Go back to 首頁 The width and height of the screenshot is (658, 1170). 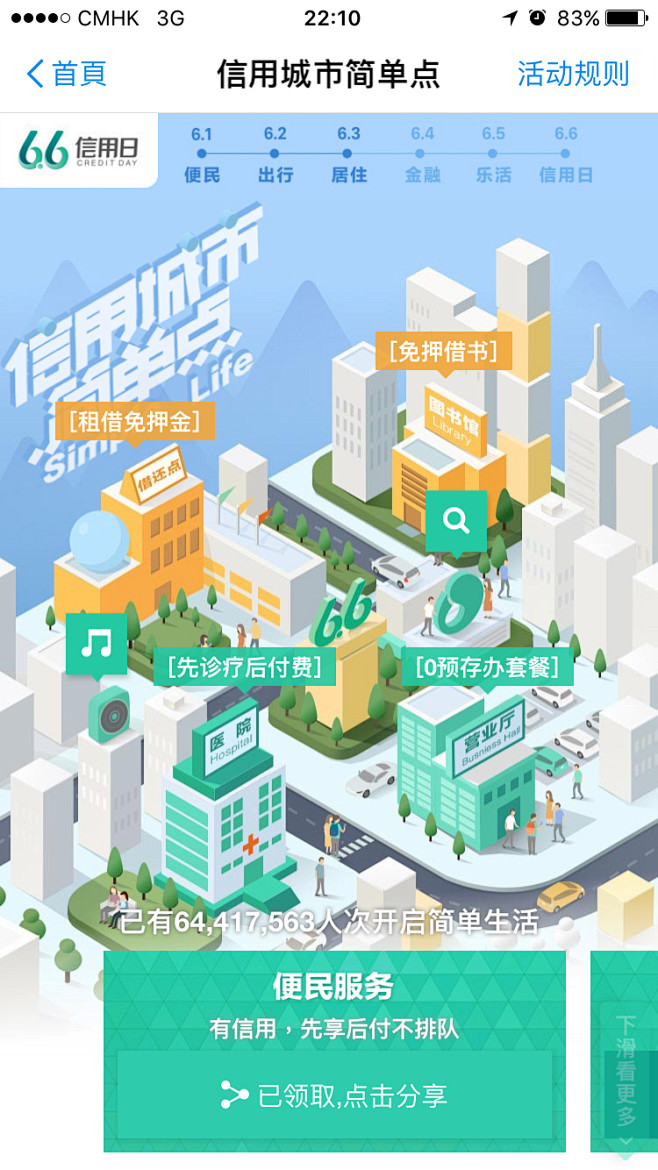tap(66, 74)
